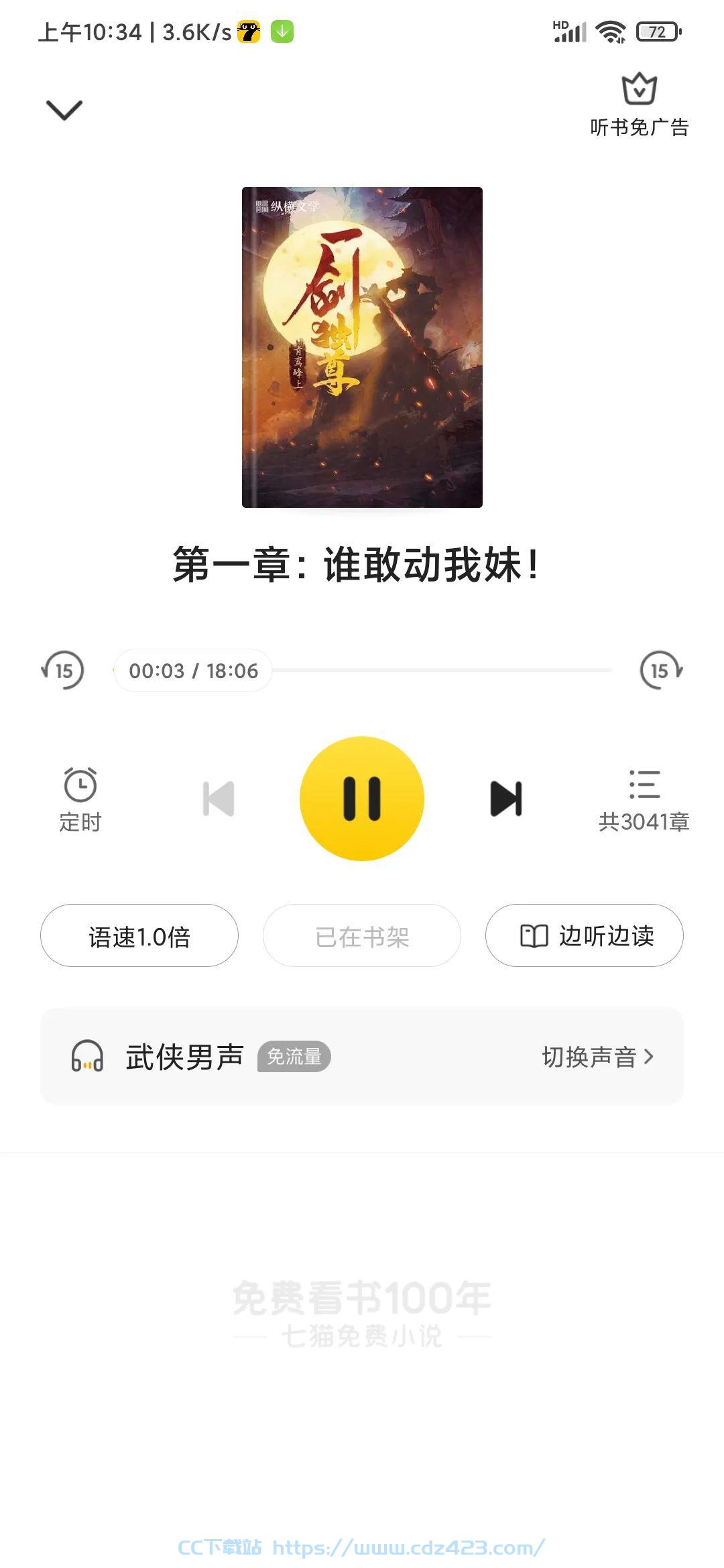Tap the 已在书架 button
The width and height of the screenshot is (724, 1568).
362,935
